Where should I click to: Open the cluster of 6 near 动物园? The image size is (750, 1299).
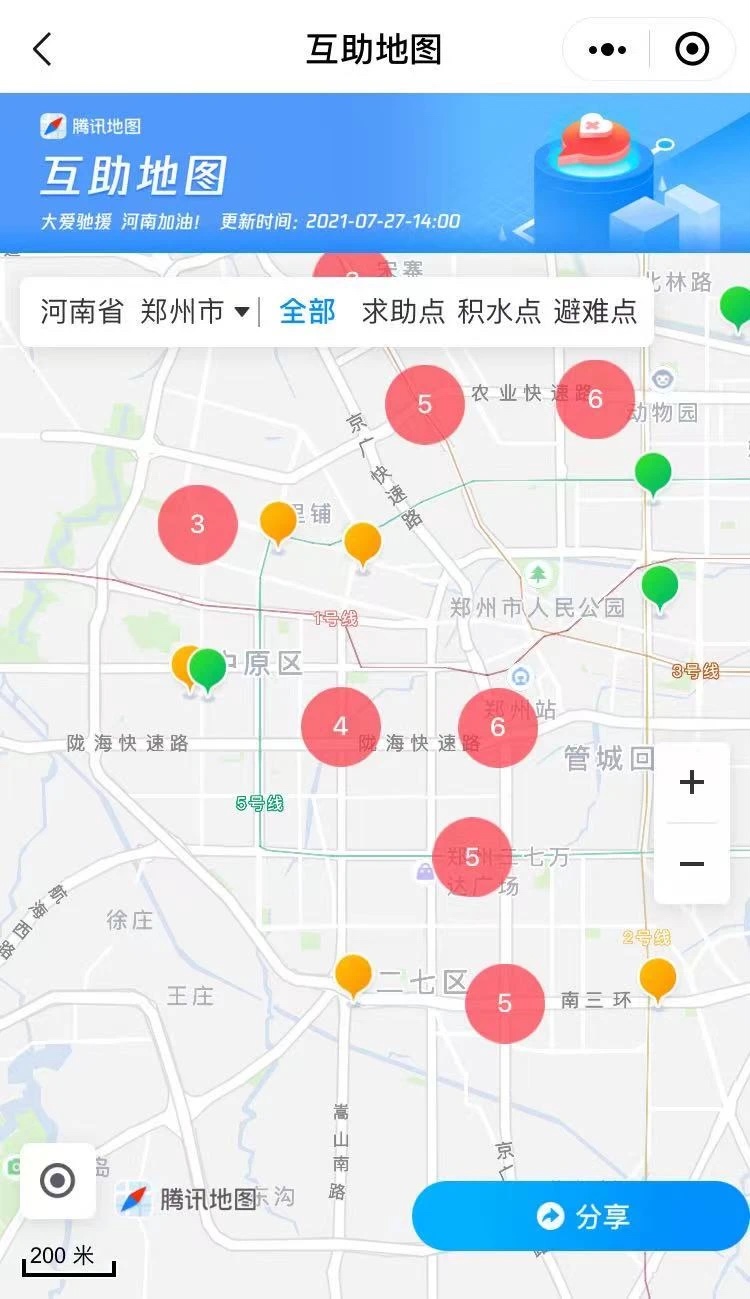[595, 399]
